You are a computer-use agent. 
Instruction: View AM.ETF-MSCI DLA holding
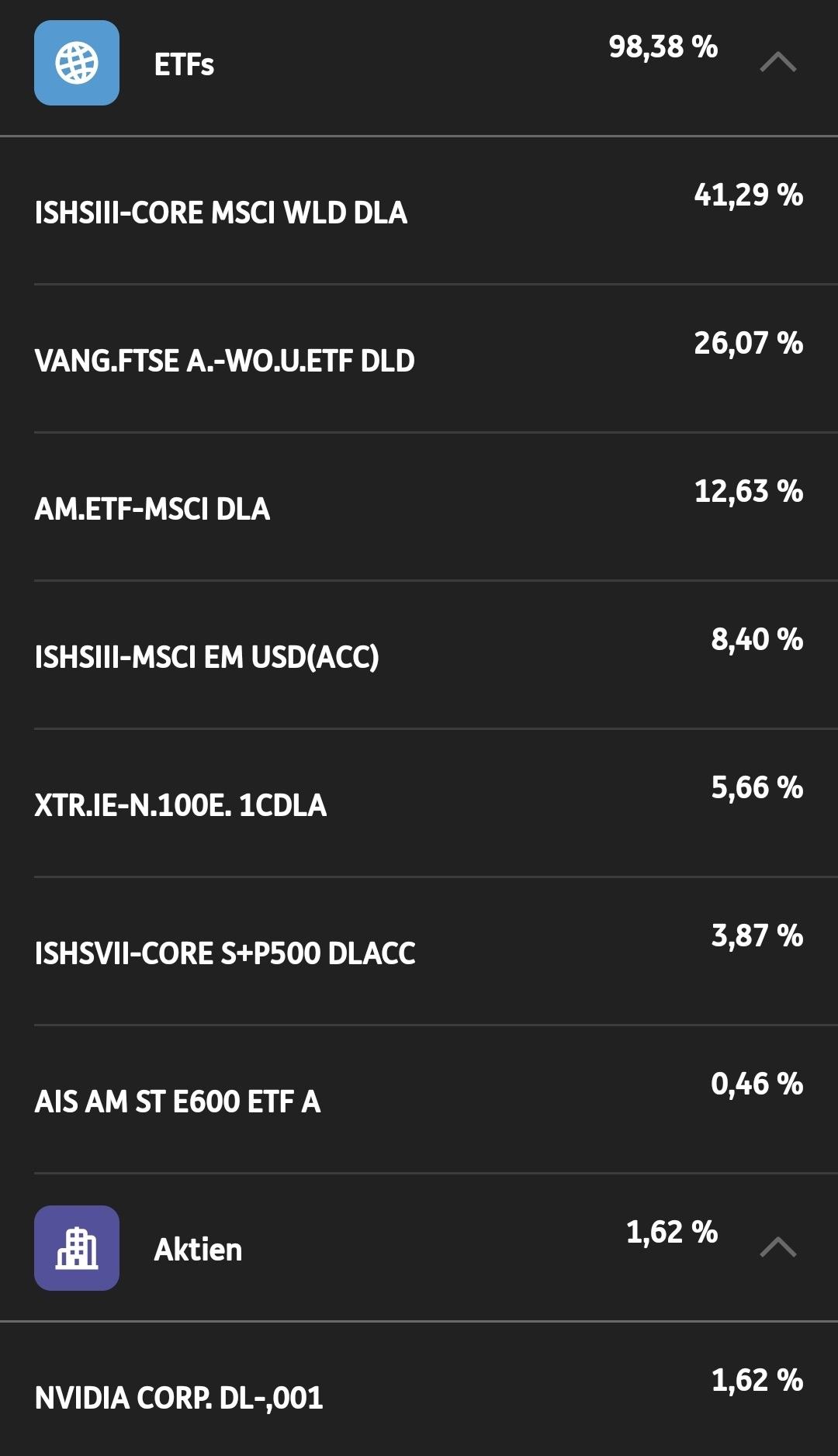point(153,509)
